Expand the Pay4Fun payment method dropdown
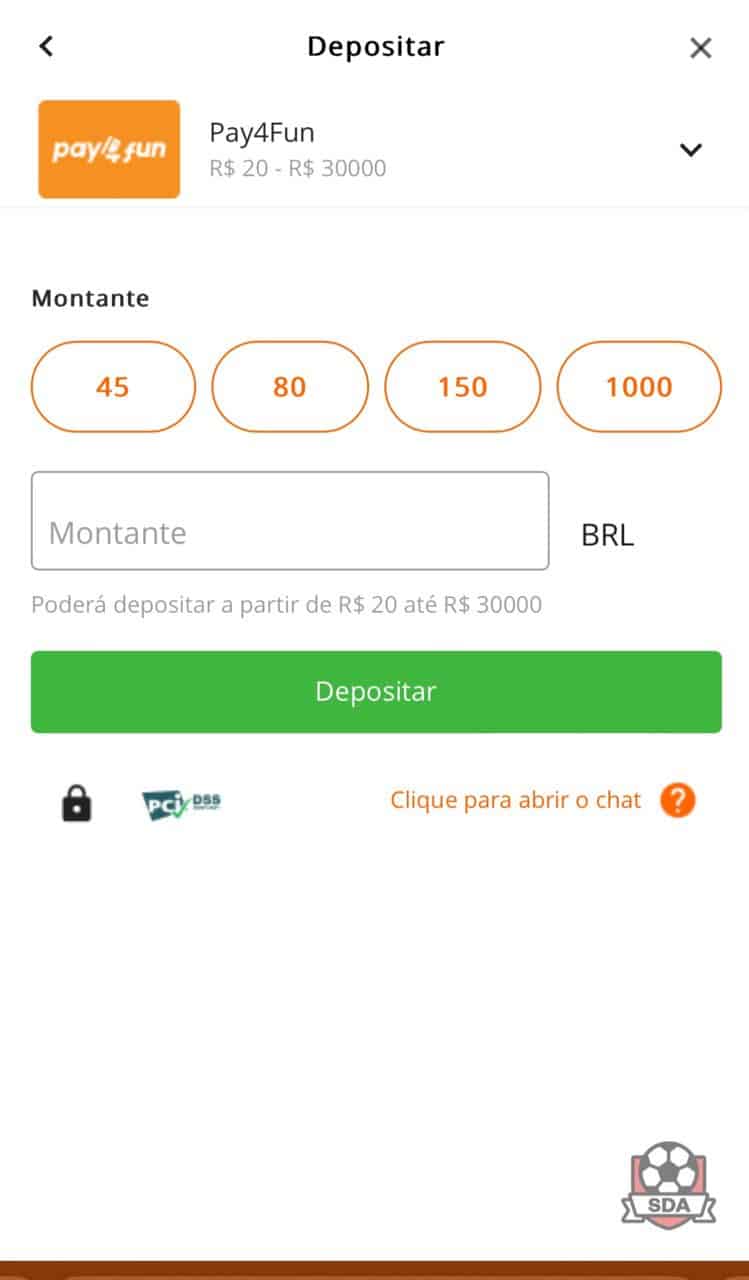 691,150
